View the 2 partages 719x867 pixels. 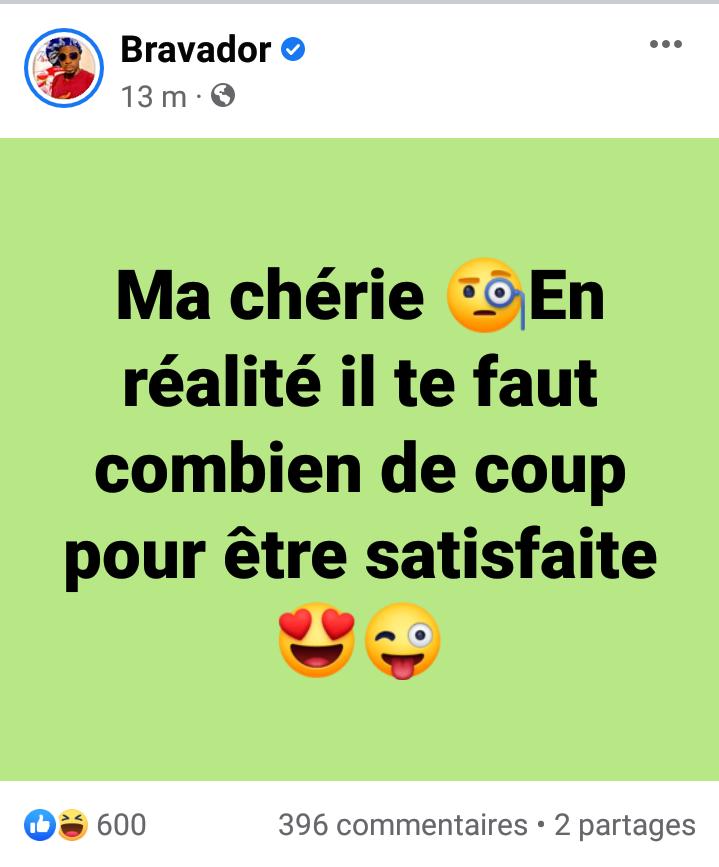point(625,826)
